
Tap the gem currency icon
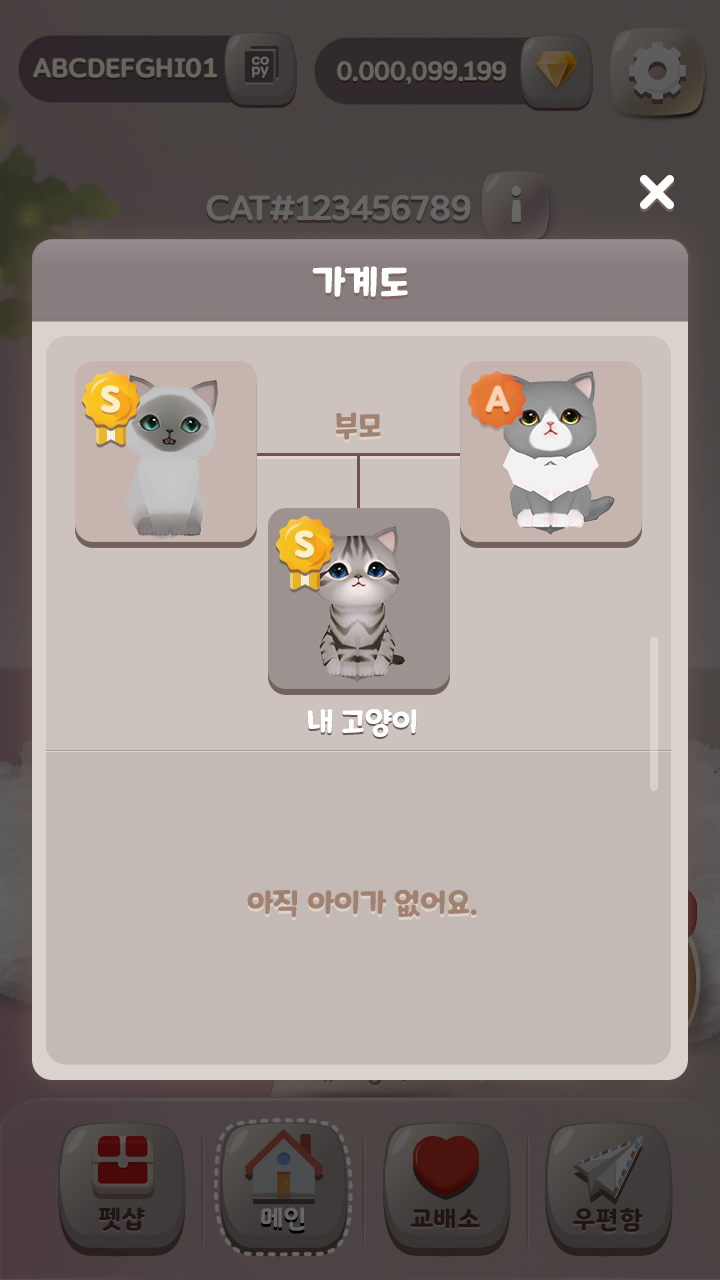pyautogui.click(x=557, y=71)
